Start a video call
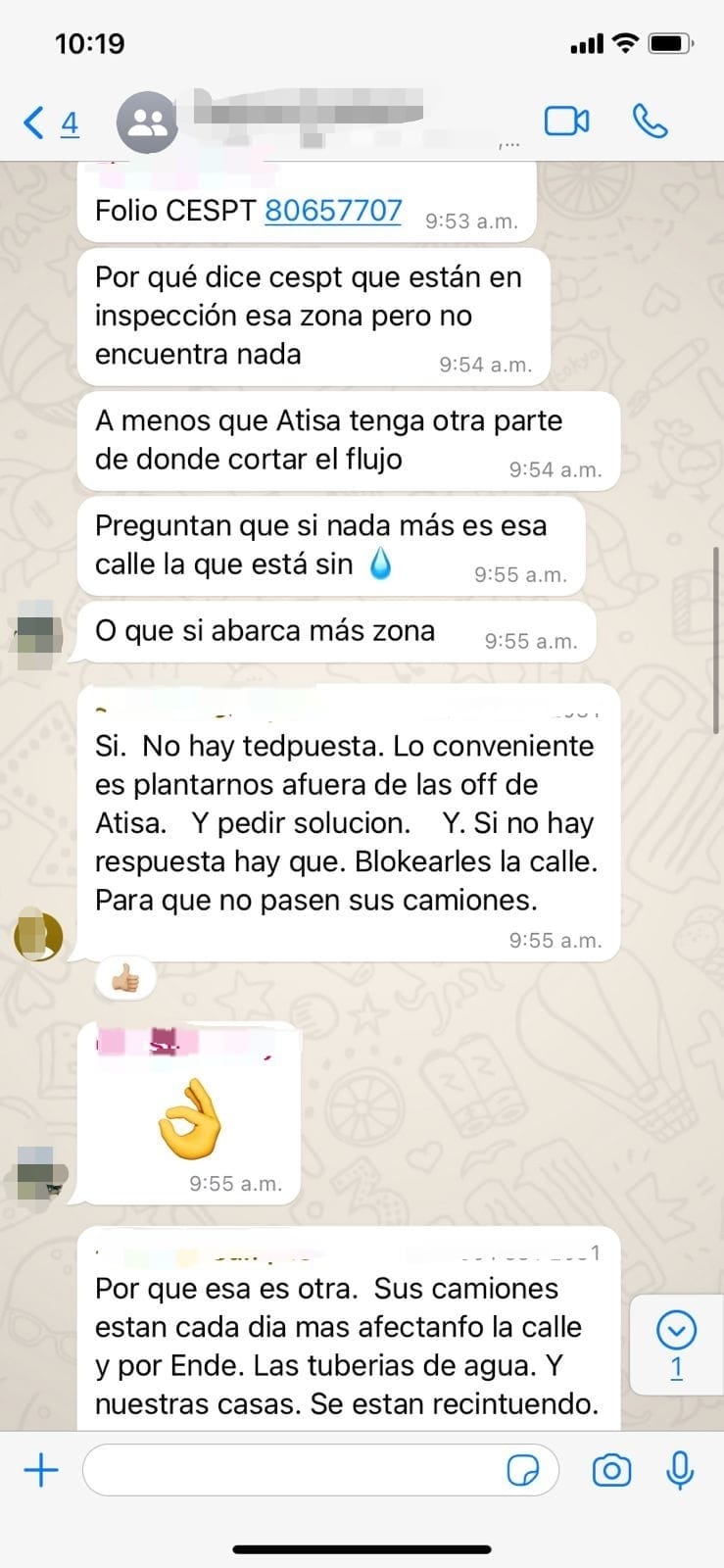 [x=566, y=122]
